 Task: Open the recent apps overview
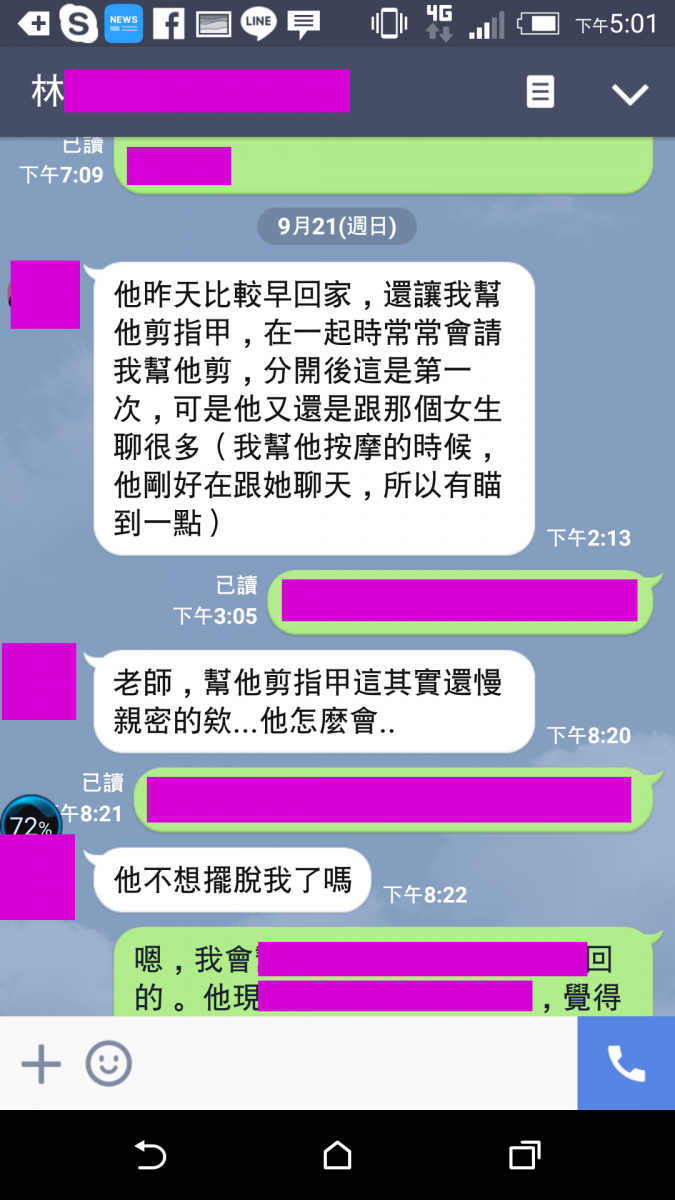pyautogui.click(x=524, y=1156)
